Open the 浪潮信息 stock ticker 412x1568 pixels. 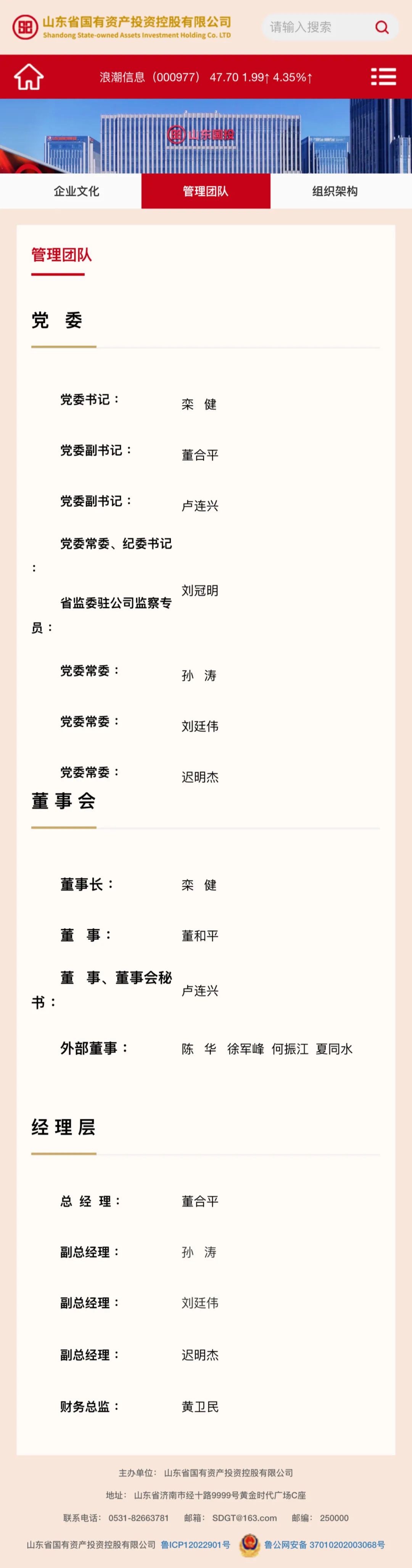click(206, 77)
